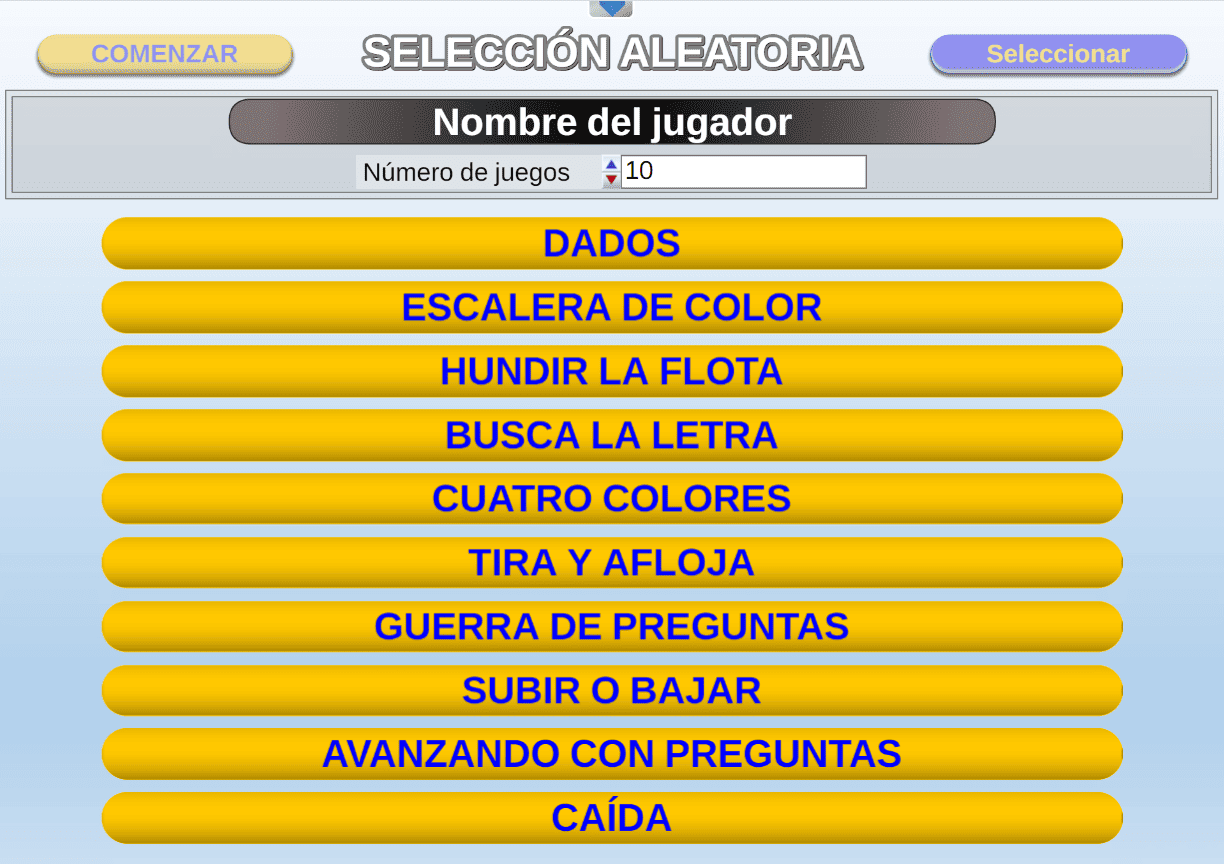The width and height of the screenshot is (1224, 864).
Task: Tap TIRA Y AFLOJA
Action: pyautogui.click(x=612, y=562)
